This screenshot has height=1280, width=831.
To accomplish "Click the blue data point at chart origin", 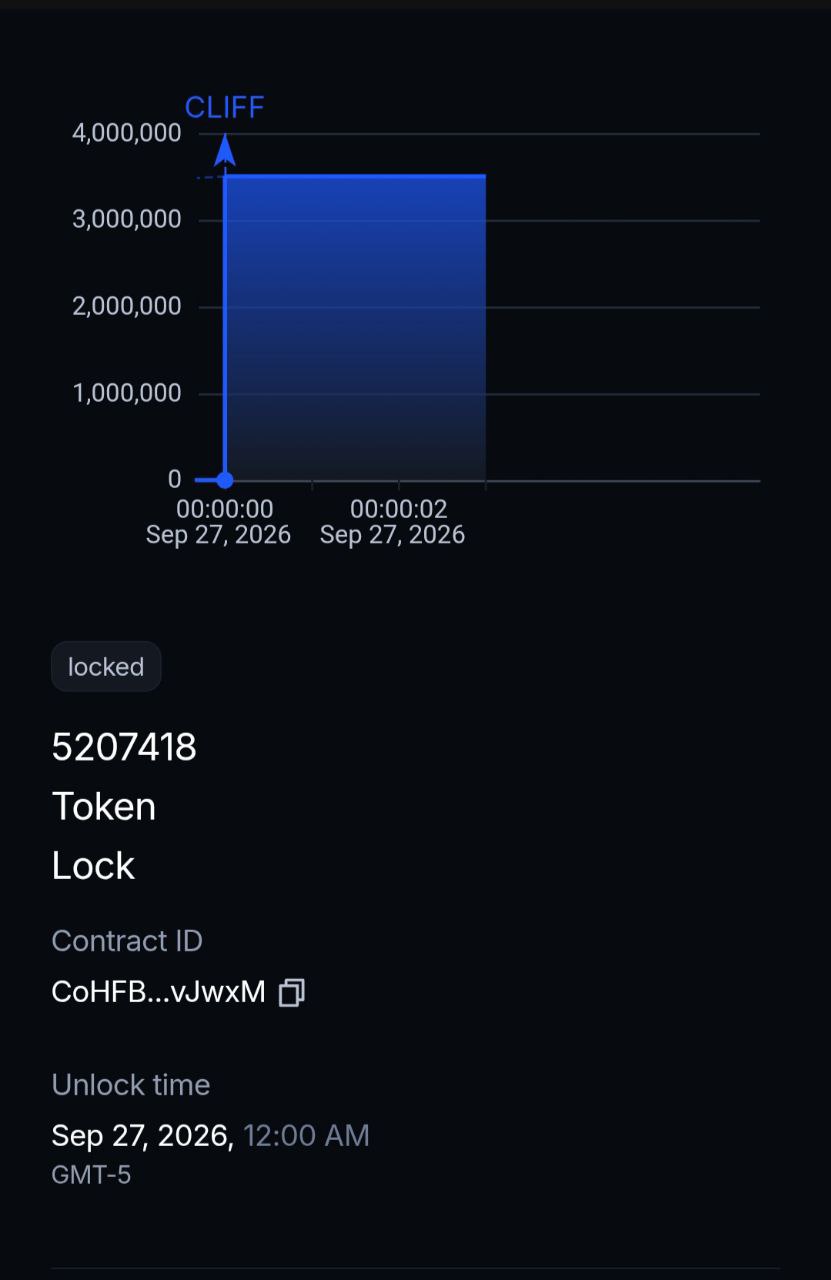I will click(x=224, y=480).
